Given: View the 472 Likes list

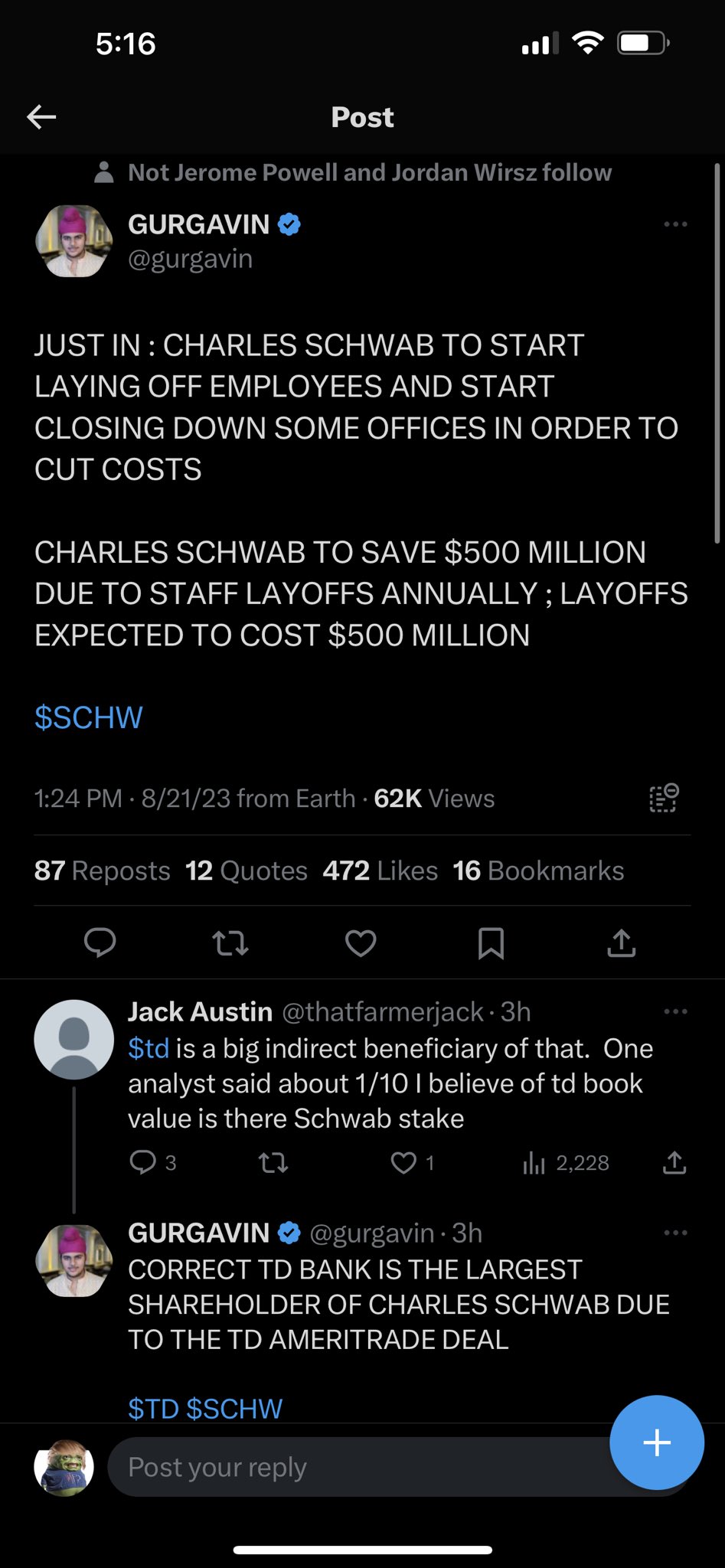Looking at the screenshot, I should 380,871.
